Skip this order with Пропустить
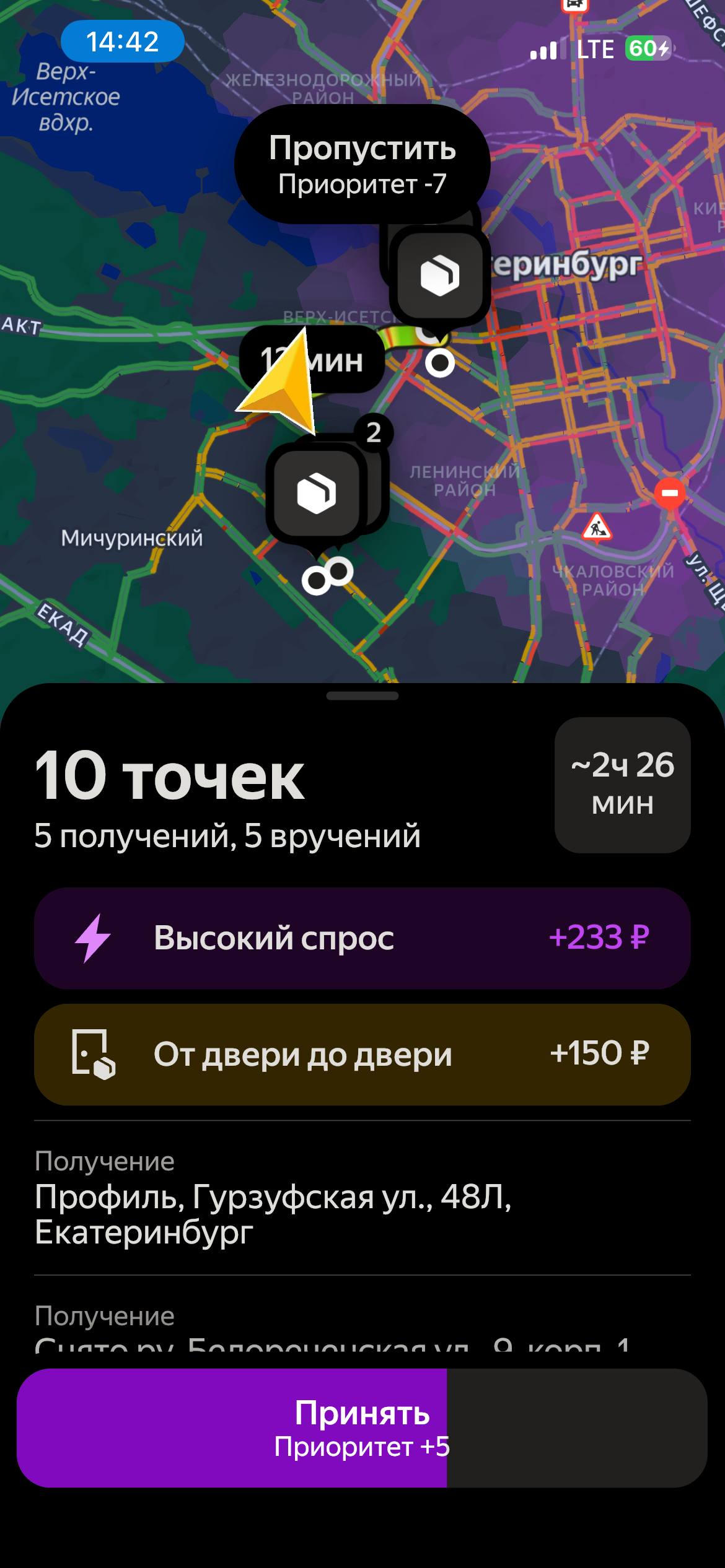This screenshot has height=1568, width=725. click(362, 165)
